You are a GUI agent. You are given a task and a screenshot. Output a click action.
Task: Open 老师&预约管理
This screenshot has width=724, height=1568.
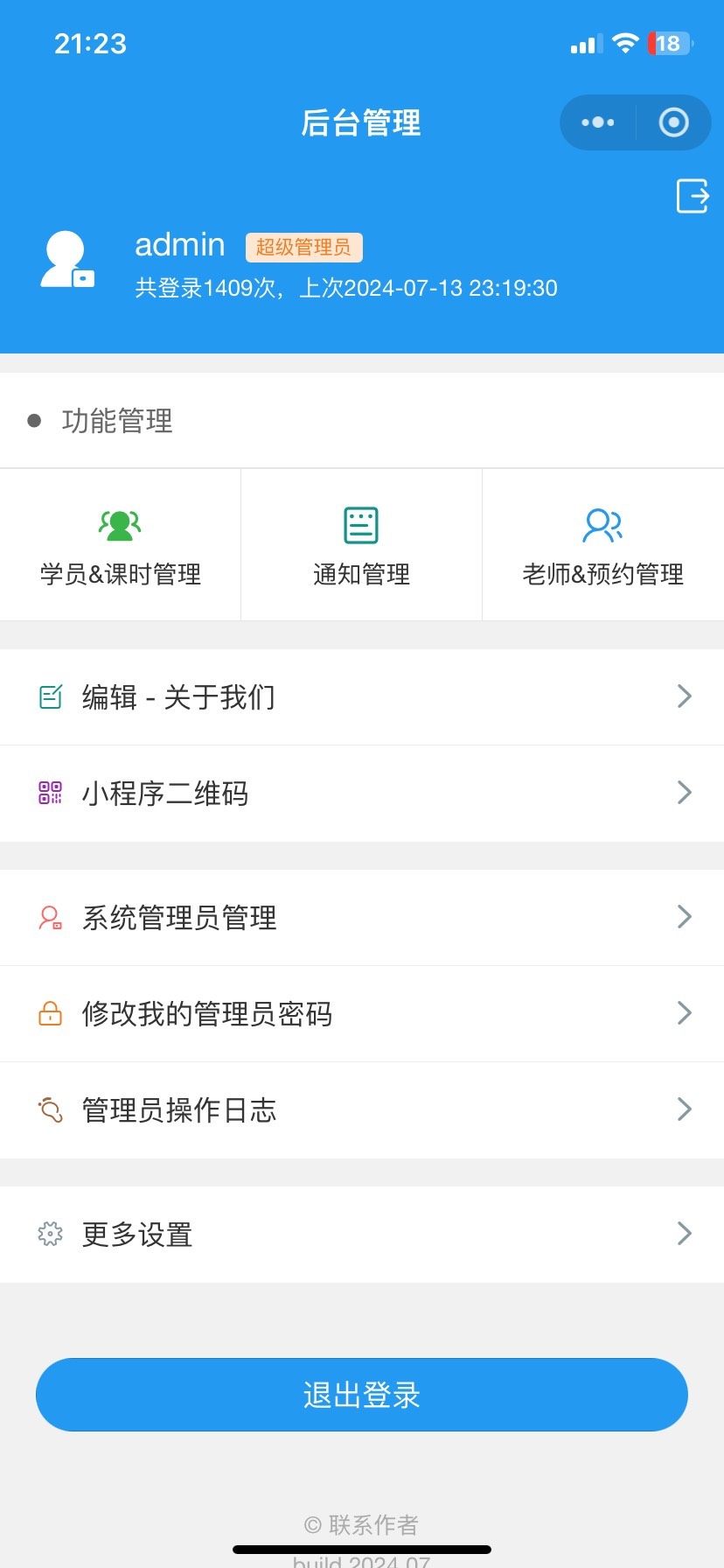coord(602,546)
